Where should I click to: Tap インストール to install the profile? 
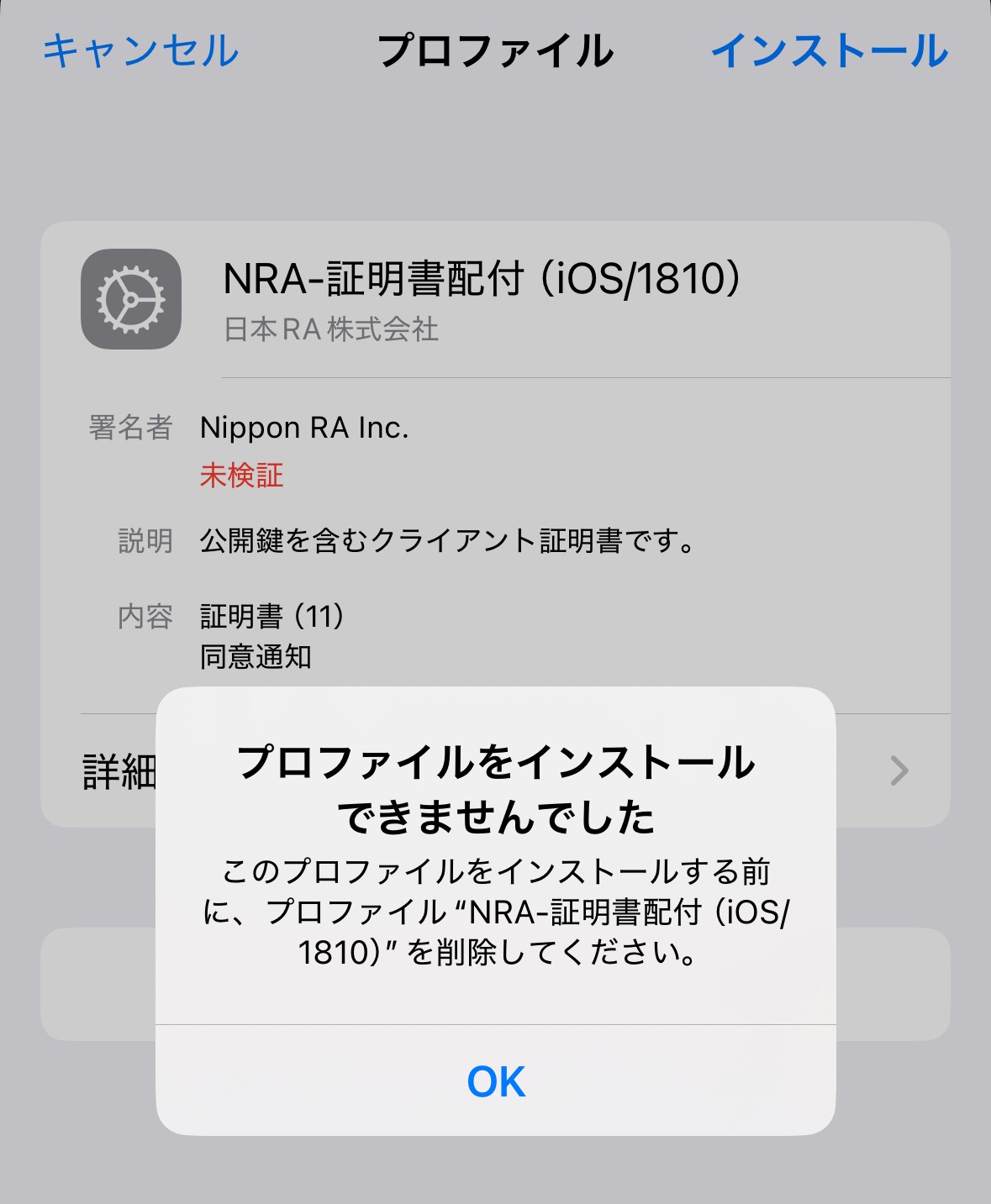830,50
